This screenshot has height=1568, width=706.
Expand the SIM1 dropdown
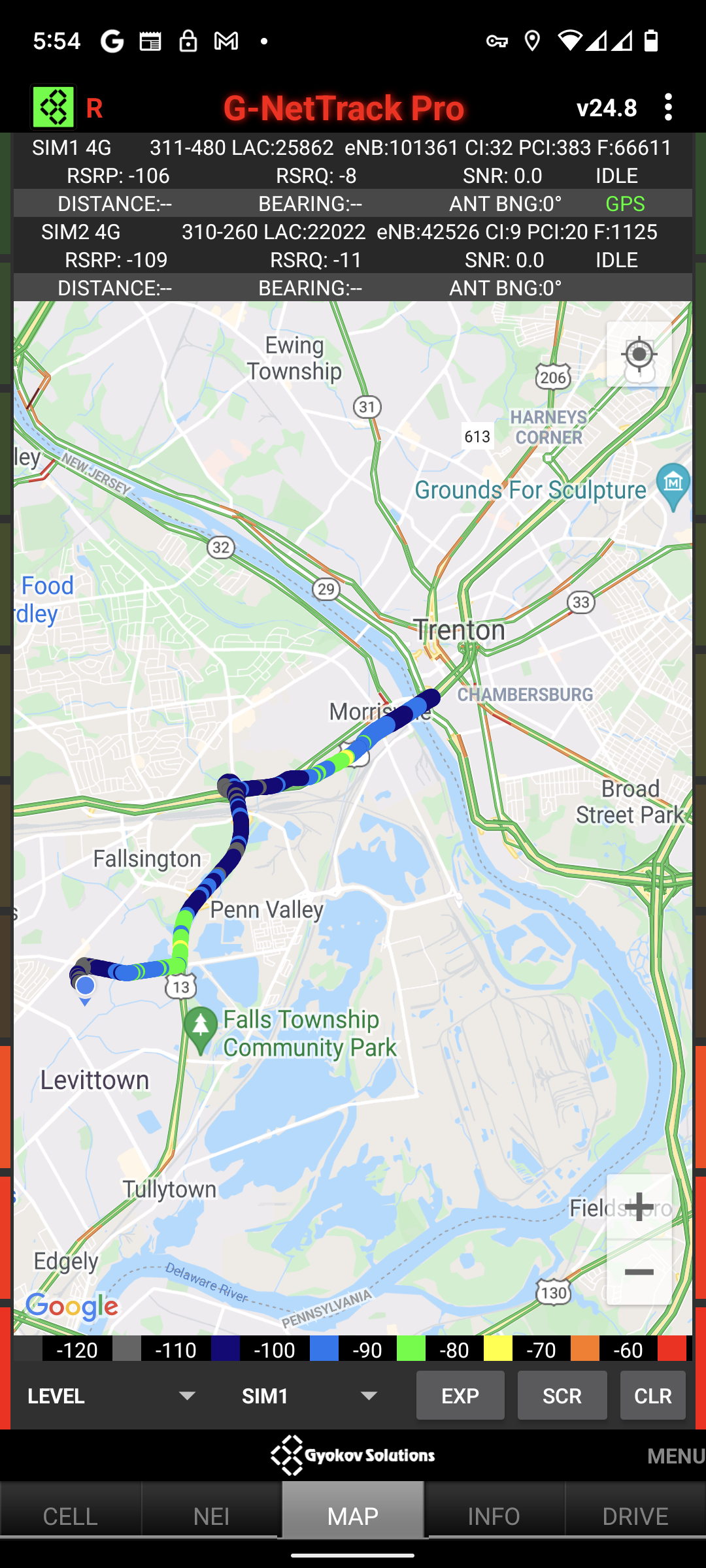310,1396
